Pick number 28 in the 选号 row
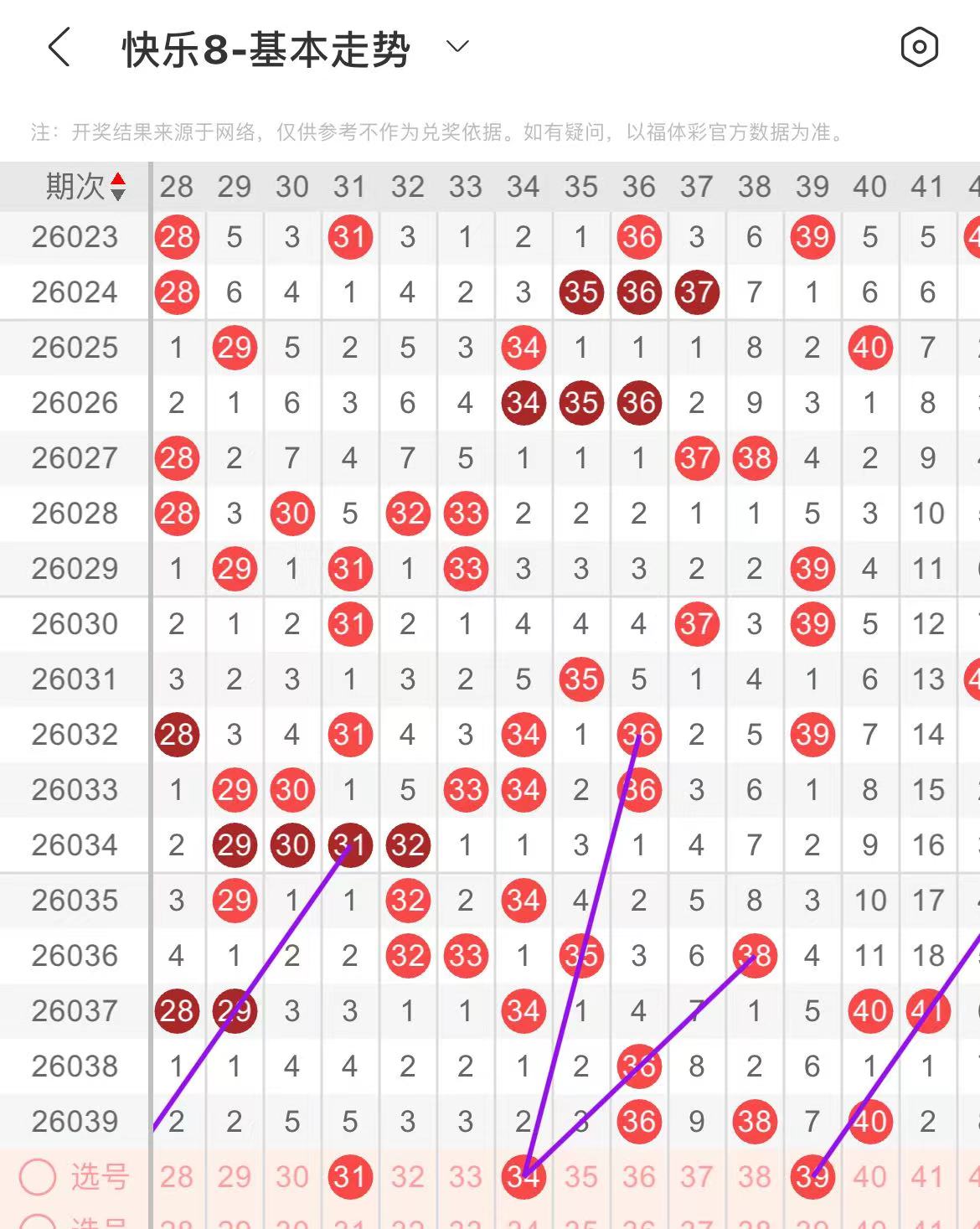The image size is (980, 1229). click(x=177, y=1177)
